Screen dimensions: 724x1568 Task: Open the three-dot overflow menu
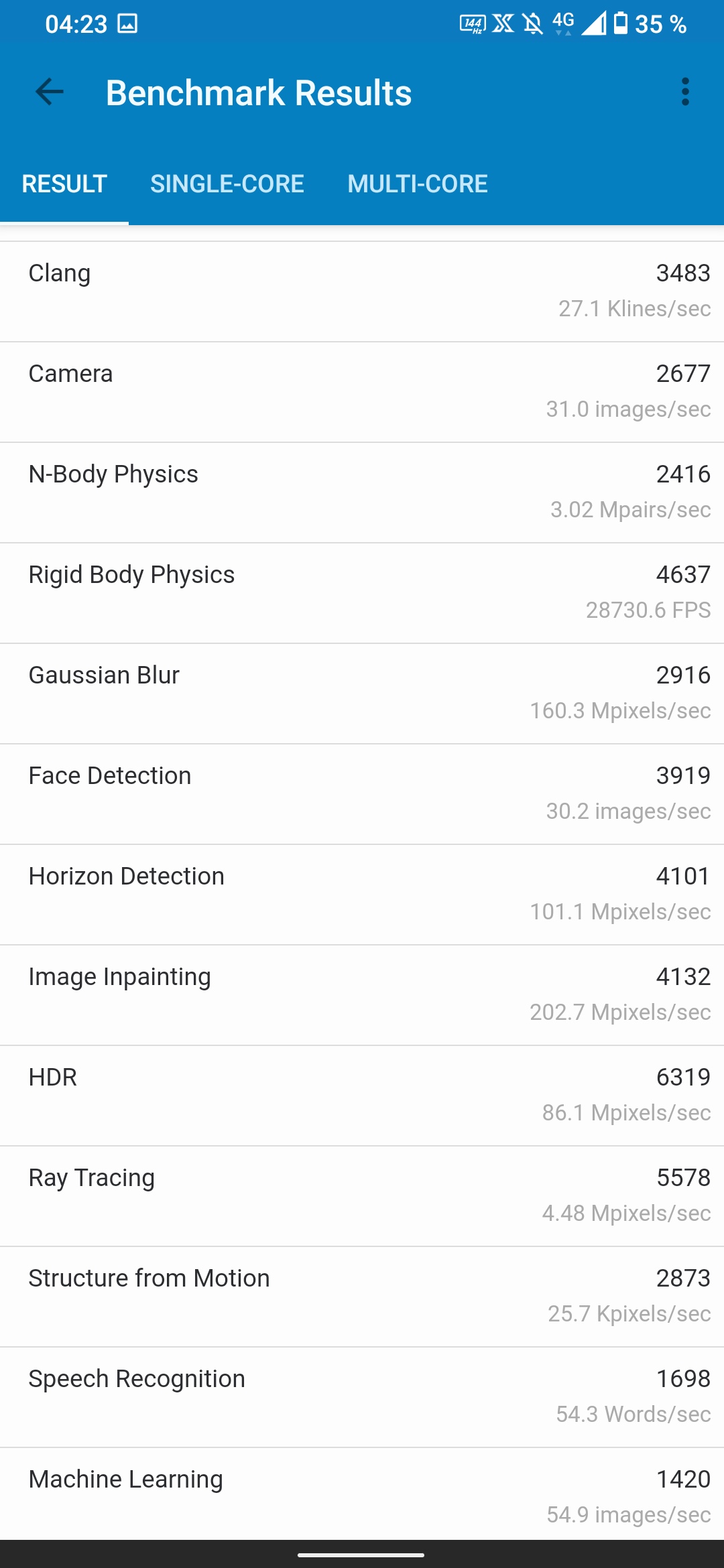tap(684, 92)
